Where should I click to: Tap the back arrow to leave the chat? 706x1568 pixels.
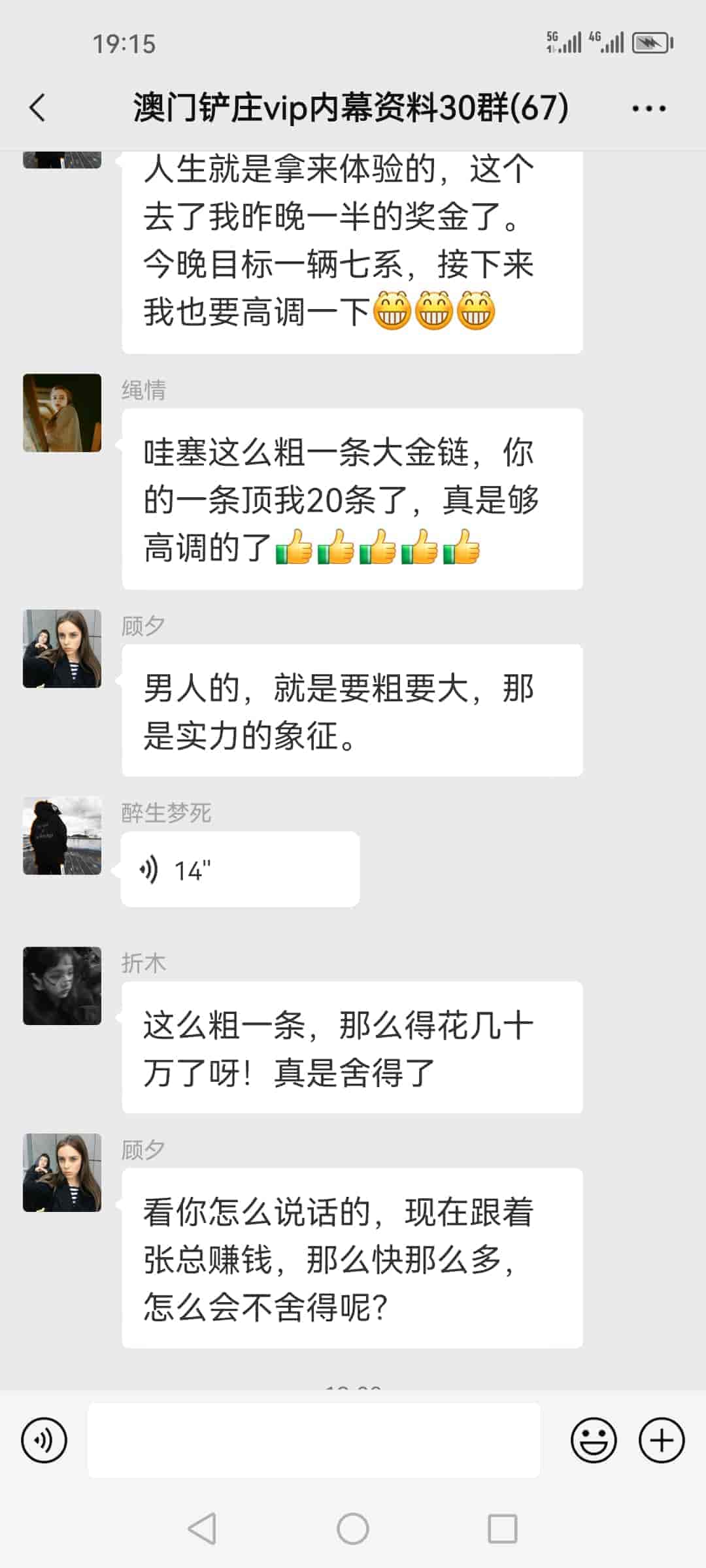tap(37, 106)
